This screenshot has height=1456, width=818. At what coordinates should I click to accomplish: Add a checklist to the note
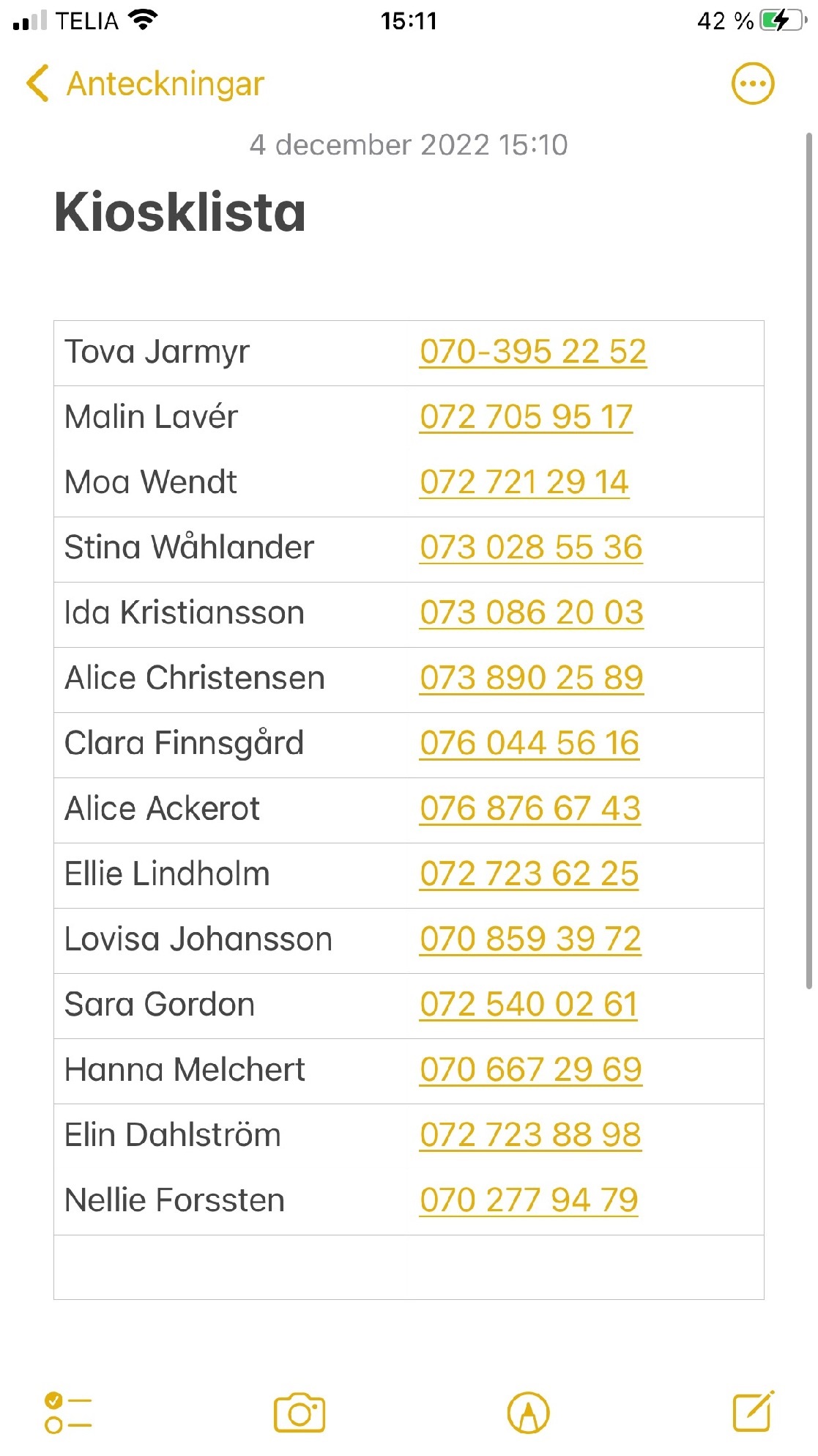pyautogui.click(x=68, y=1412)
